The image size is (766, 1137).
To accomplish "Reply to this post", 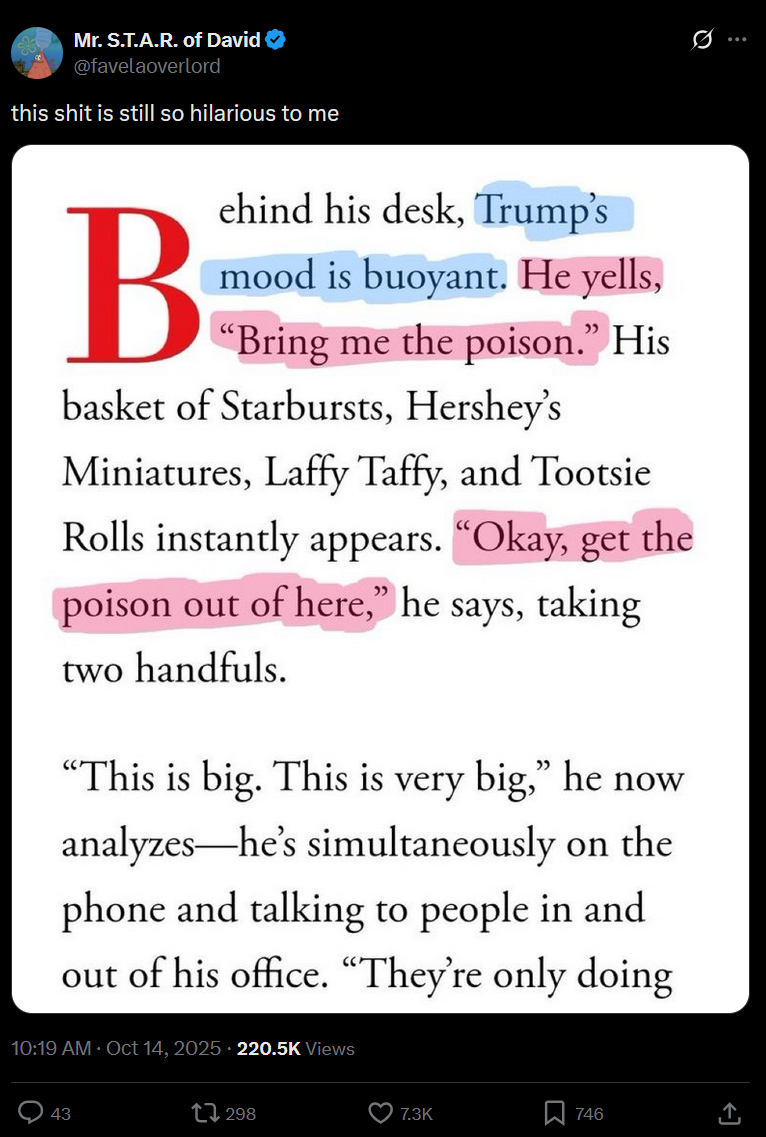I will click(33, 1112).
